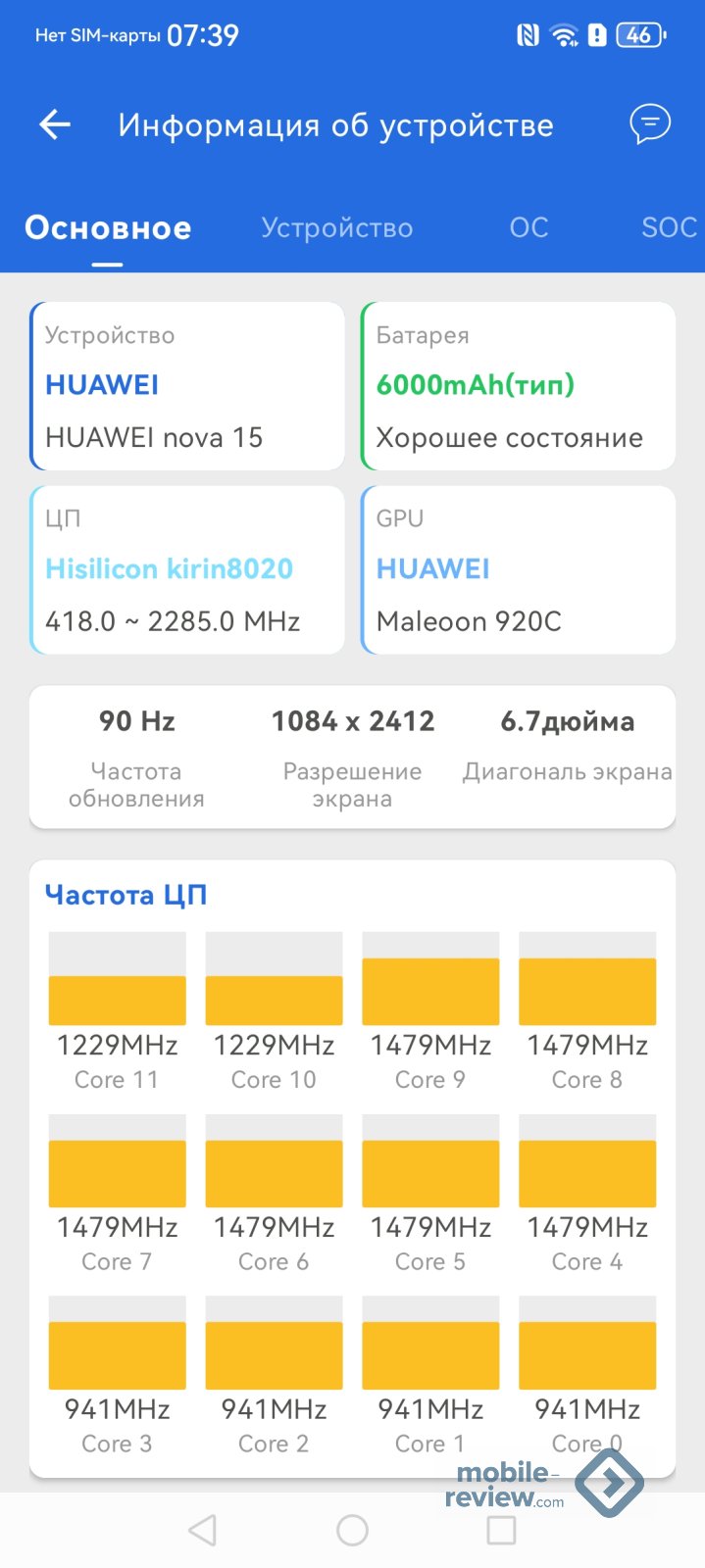705x1568 pixels.
Task: Tap the system home button
Action: click(x=352, y=1530)
